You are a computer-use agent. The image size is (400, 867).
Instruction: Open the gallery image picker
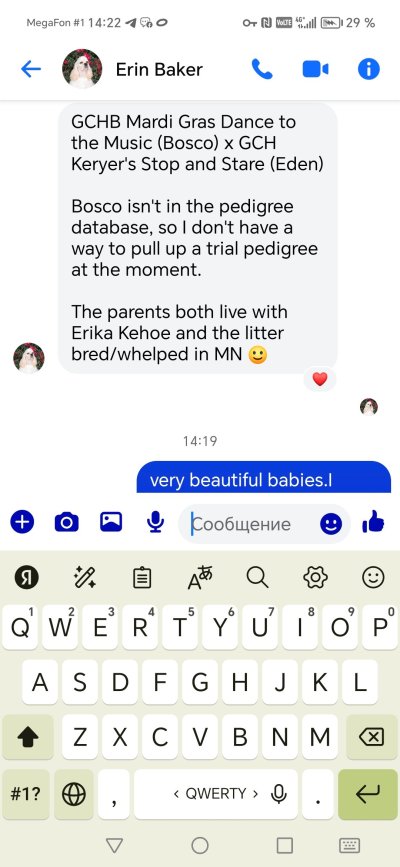pyautogui.click(x=111, y=521)
